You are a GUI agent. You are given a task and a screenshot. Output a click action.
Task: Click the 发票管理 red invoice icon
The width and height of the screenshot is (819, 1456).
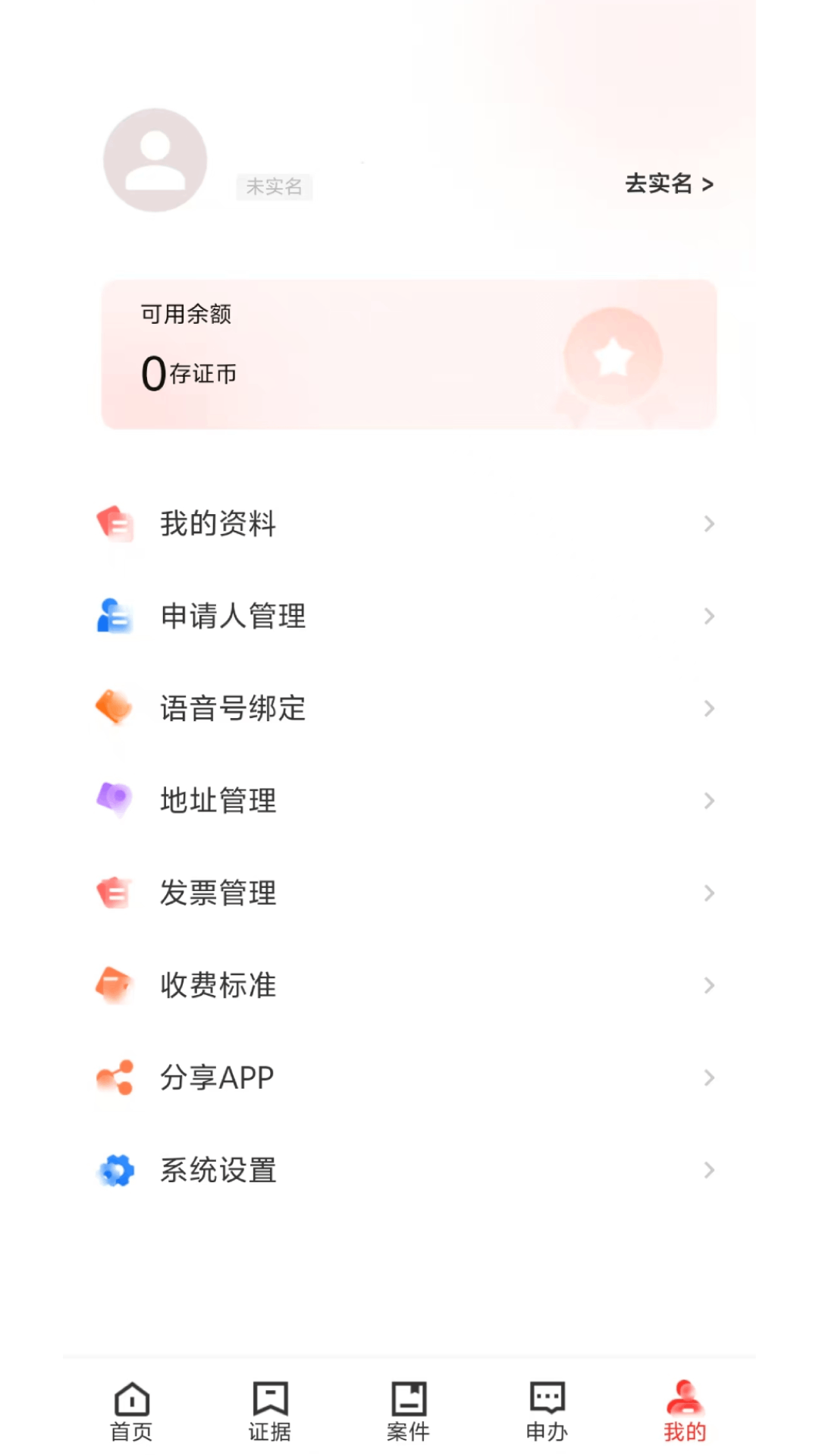coord(115,893)
